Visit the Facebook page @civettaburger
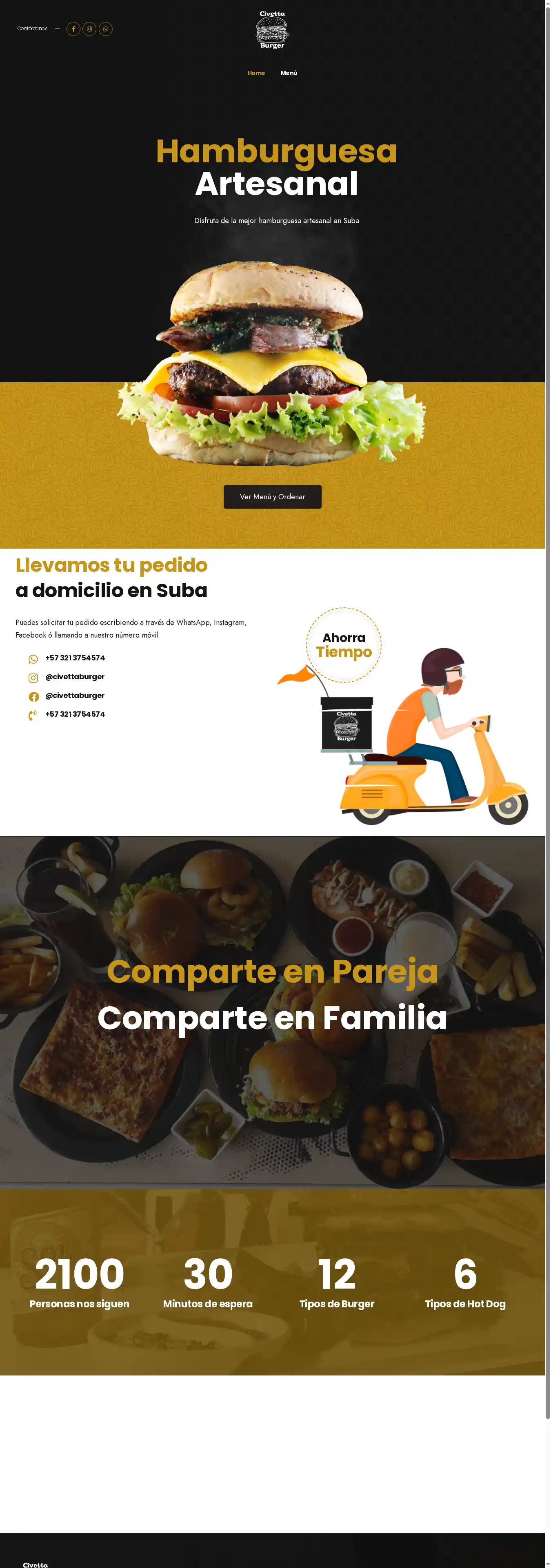Image resolution: width=551 pixels, height=1568 pixels. coord(74,696)
